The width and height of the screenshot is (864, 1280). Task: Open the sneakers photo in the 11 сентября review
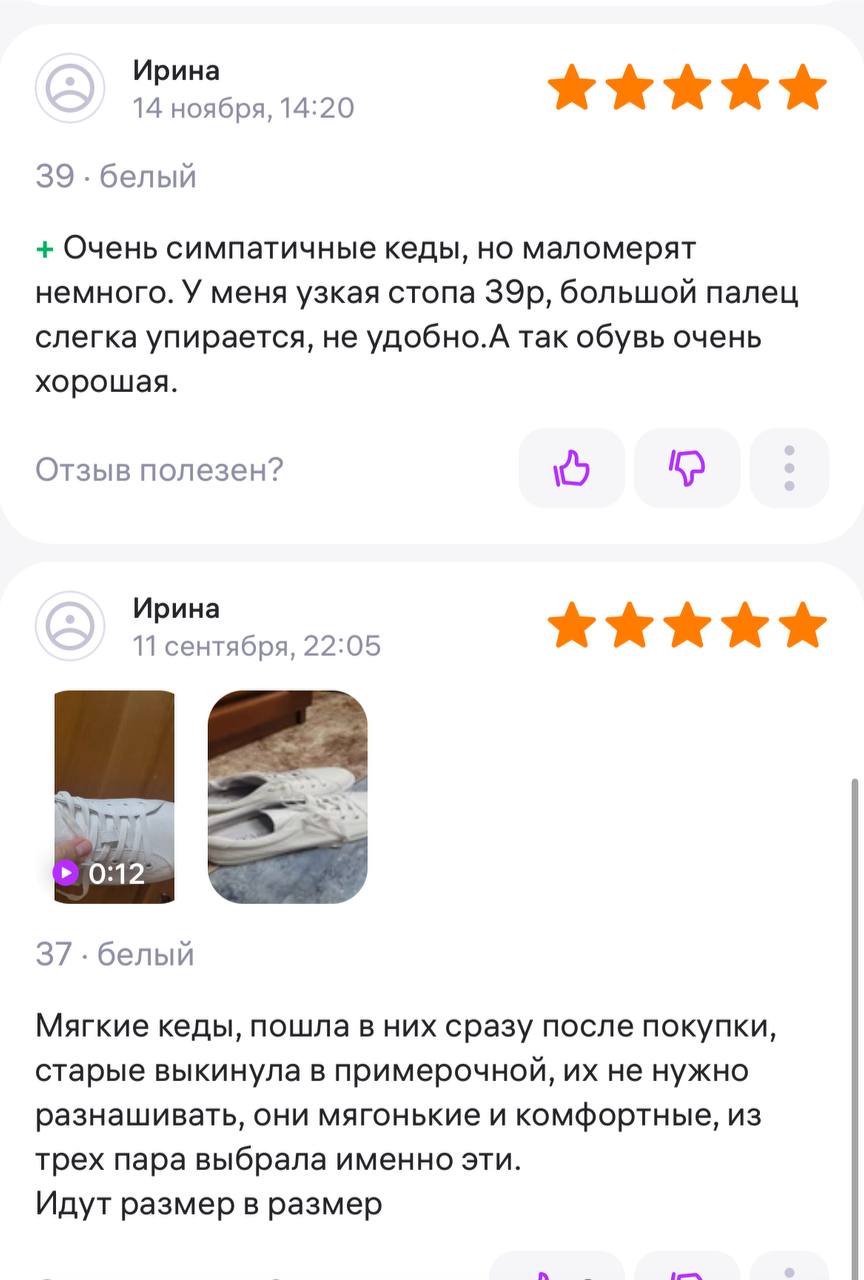[x=287, y=797]
